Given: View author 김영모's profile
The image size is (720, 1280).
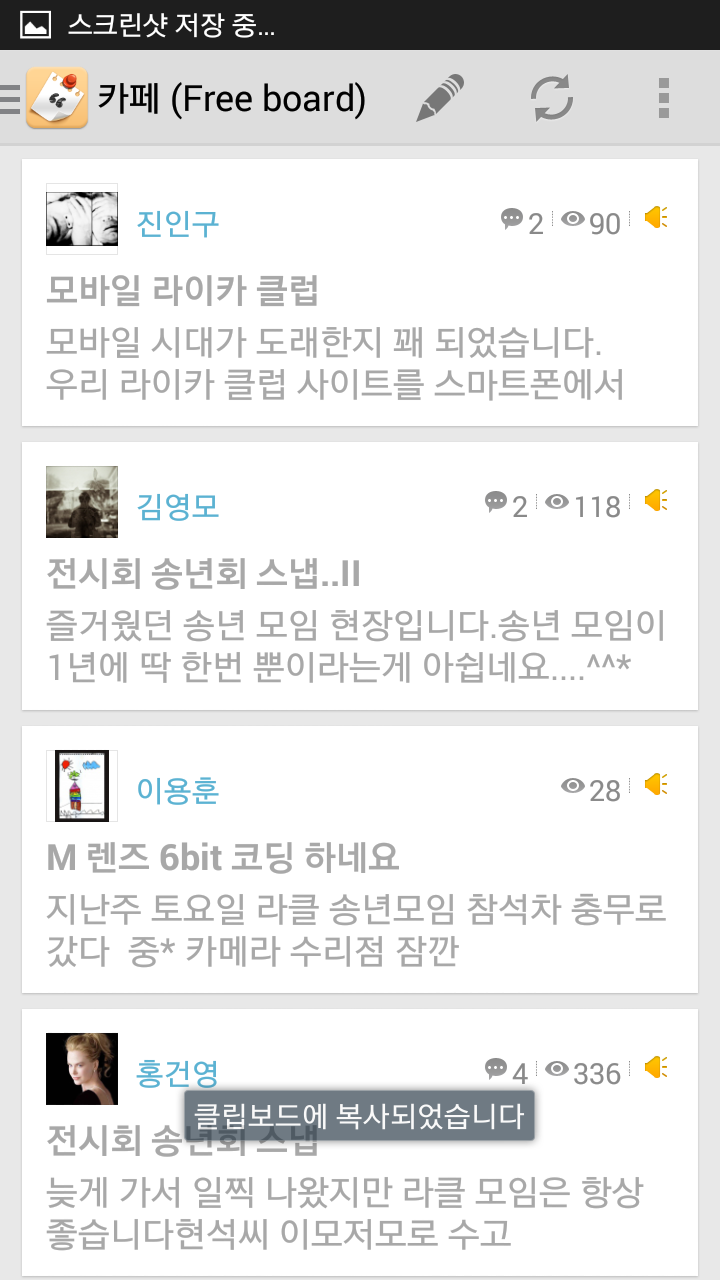Looking at the screenshot, I should click(177, 506).
